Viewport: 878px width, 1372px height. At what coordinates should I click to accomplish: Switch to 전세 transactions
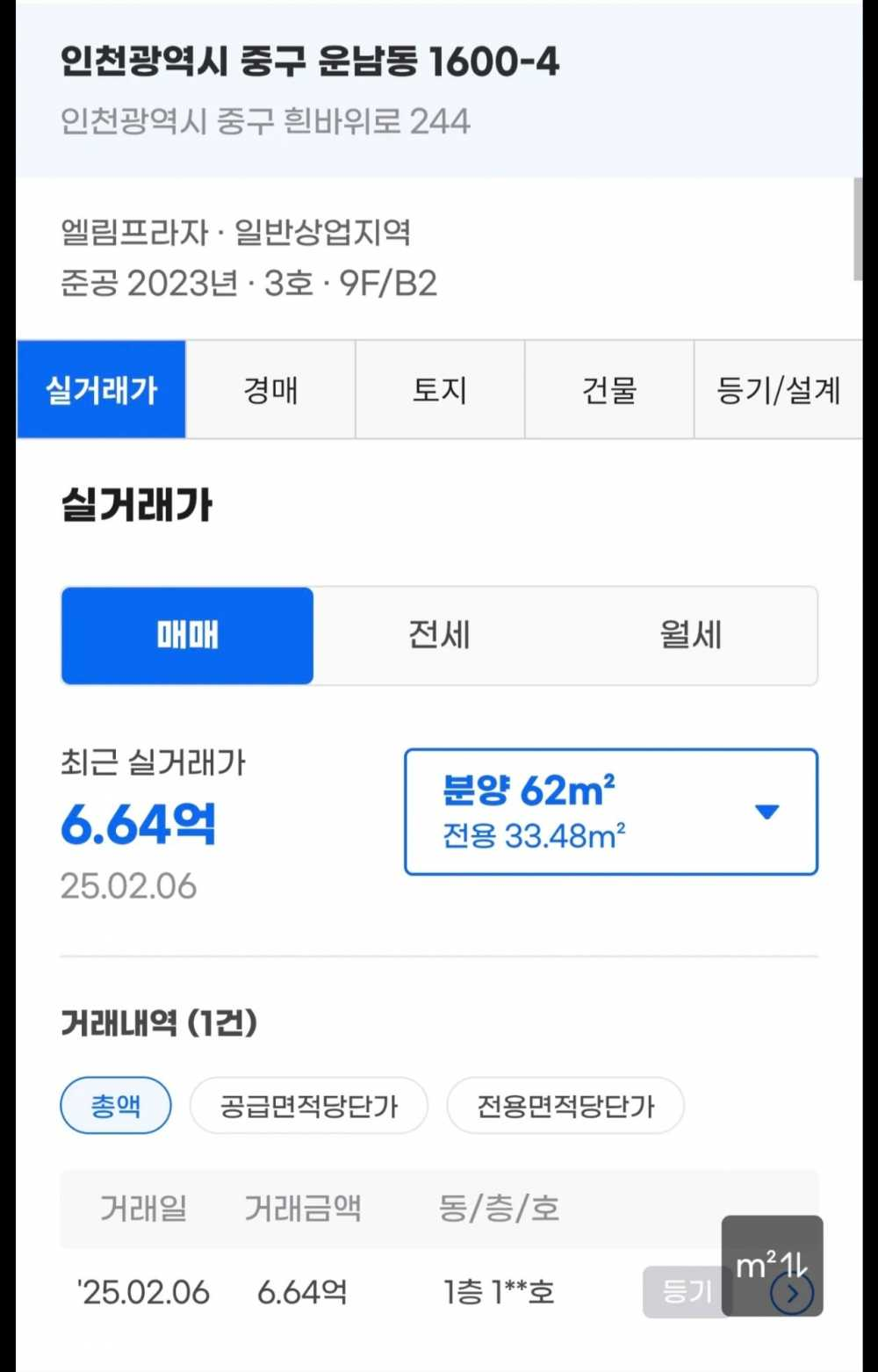[x=439, y=635]
